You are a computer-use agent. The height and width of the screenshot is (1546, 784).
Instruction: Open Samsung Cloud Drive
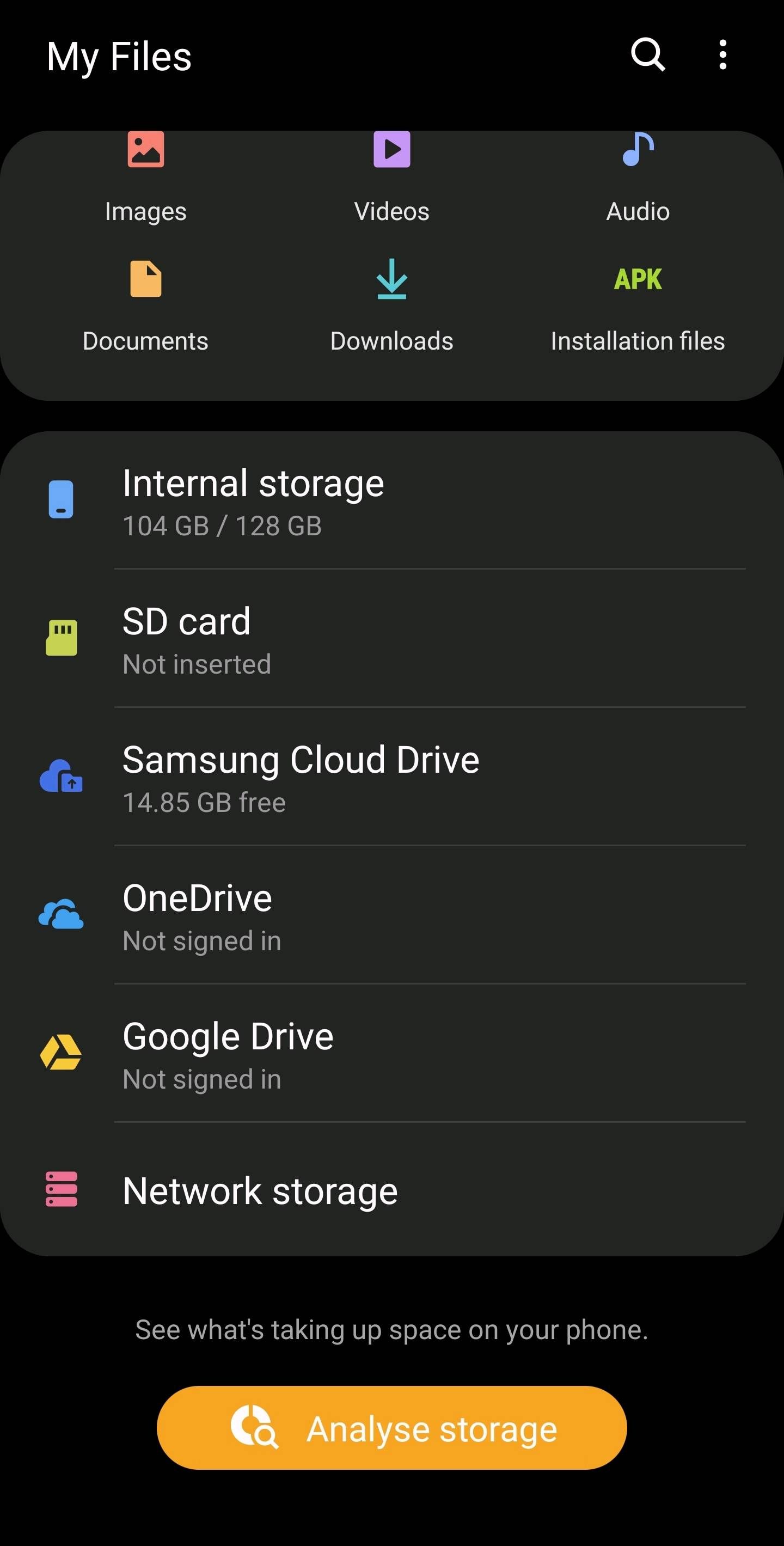[x=391, y=777]
